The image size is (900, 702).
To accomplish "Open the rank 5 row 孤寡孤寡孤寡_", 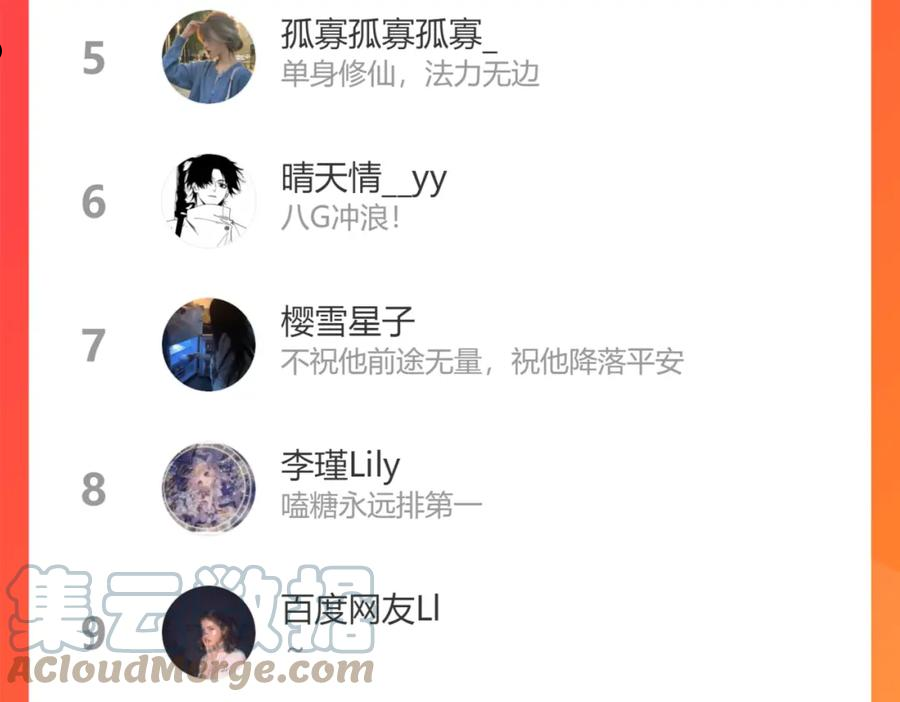I will [x=450, y=56].
